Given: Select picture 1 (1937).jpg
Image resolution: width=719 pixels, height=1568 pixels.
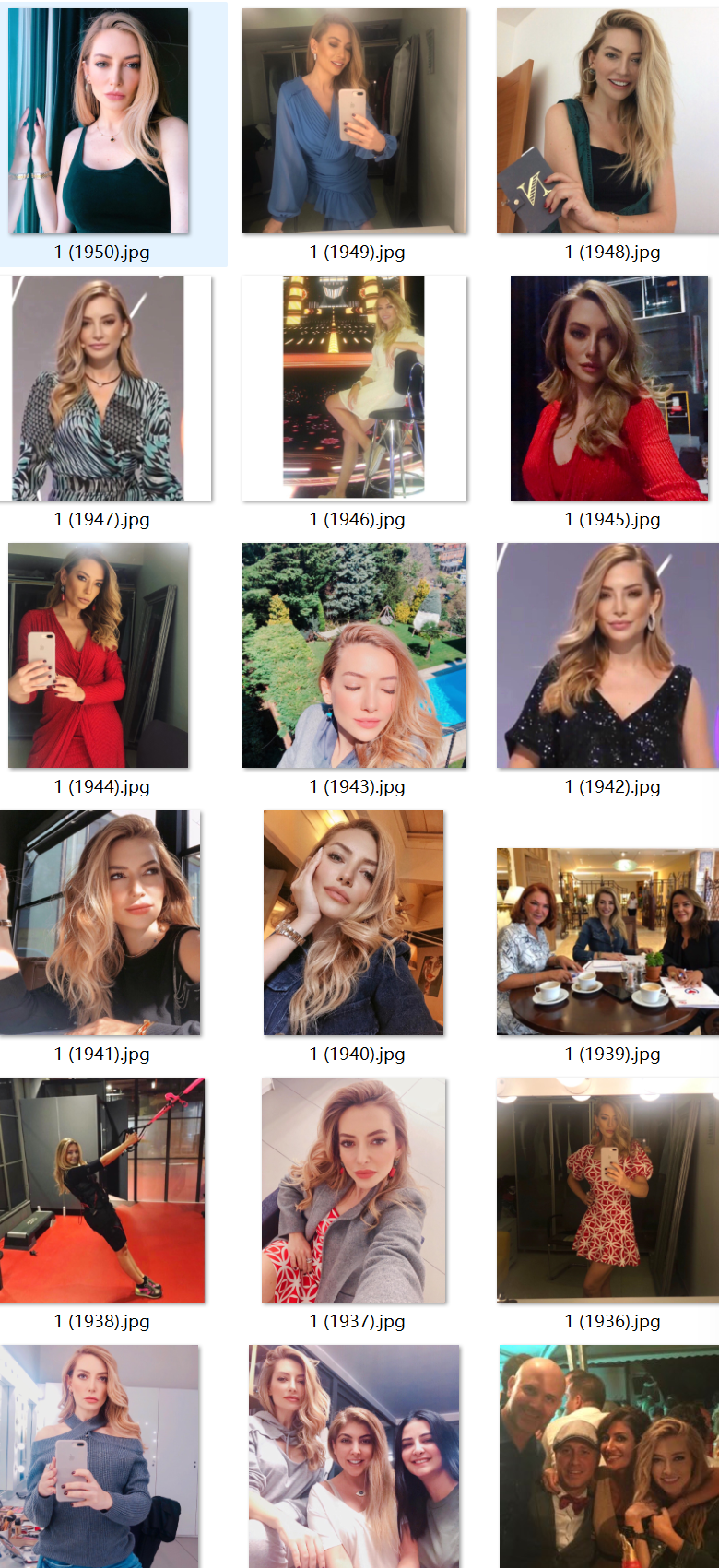Looking at the screenshot, I should [354, 1190].
